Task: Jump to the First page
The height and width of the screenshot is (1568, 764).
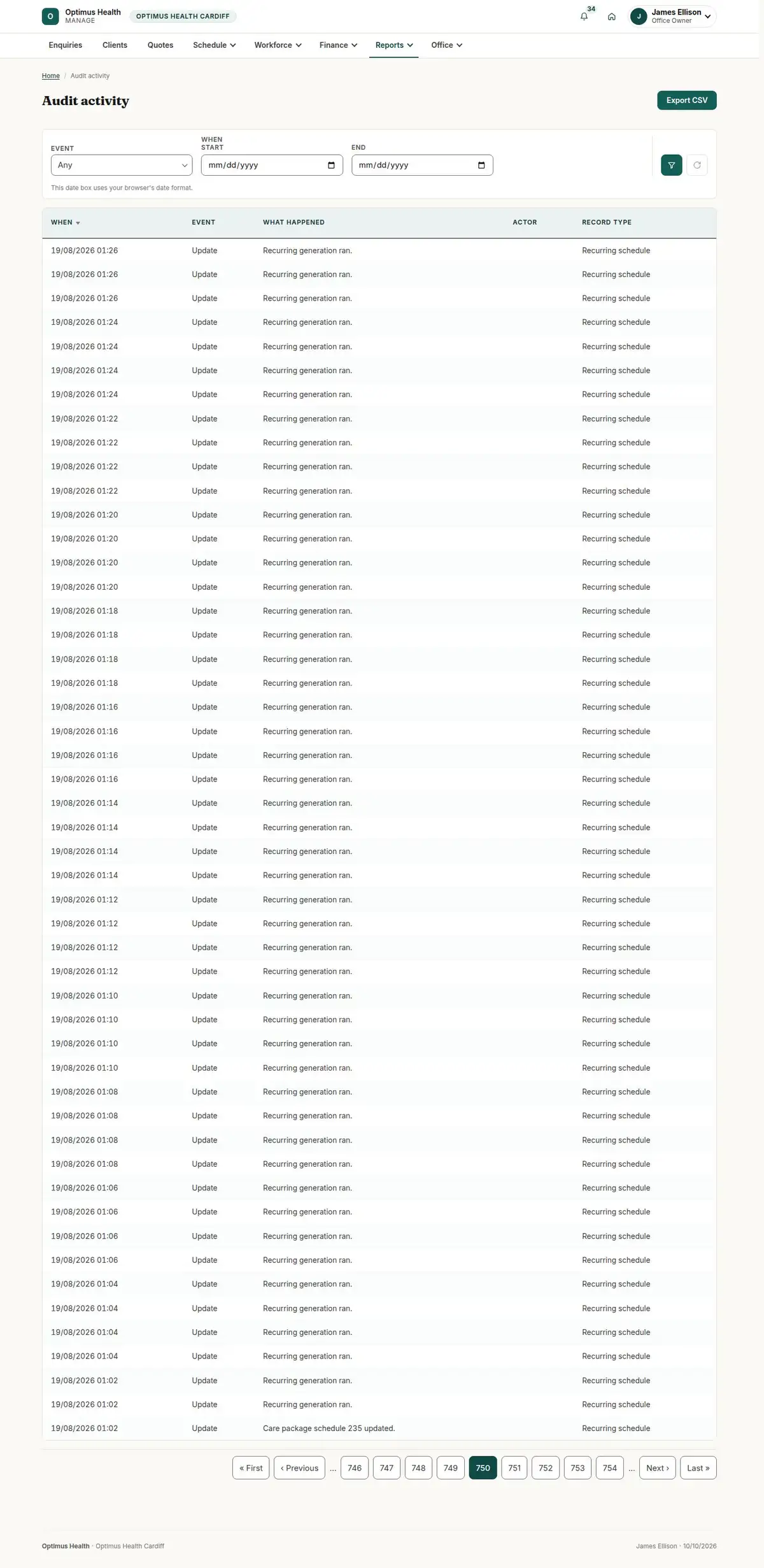Action: pyautogui.click(x=251, y=1467)
